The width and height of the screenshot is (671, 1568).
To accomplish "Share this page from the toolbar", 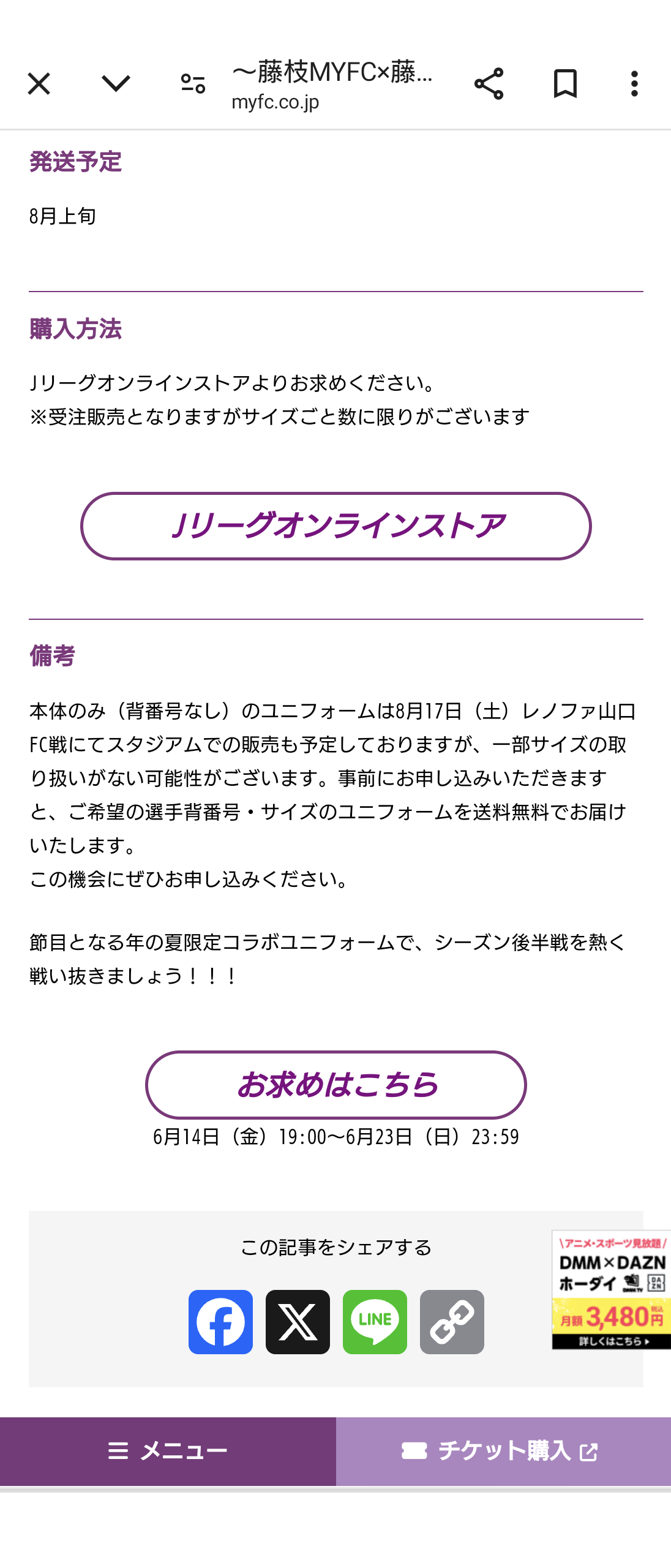I will coord(489,84).
